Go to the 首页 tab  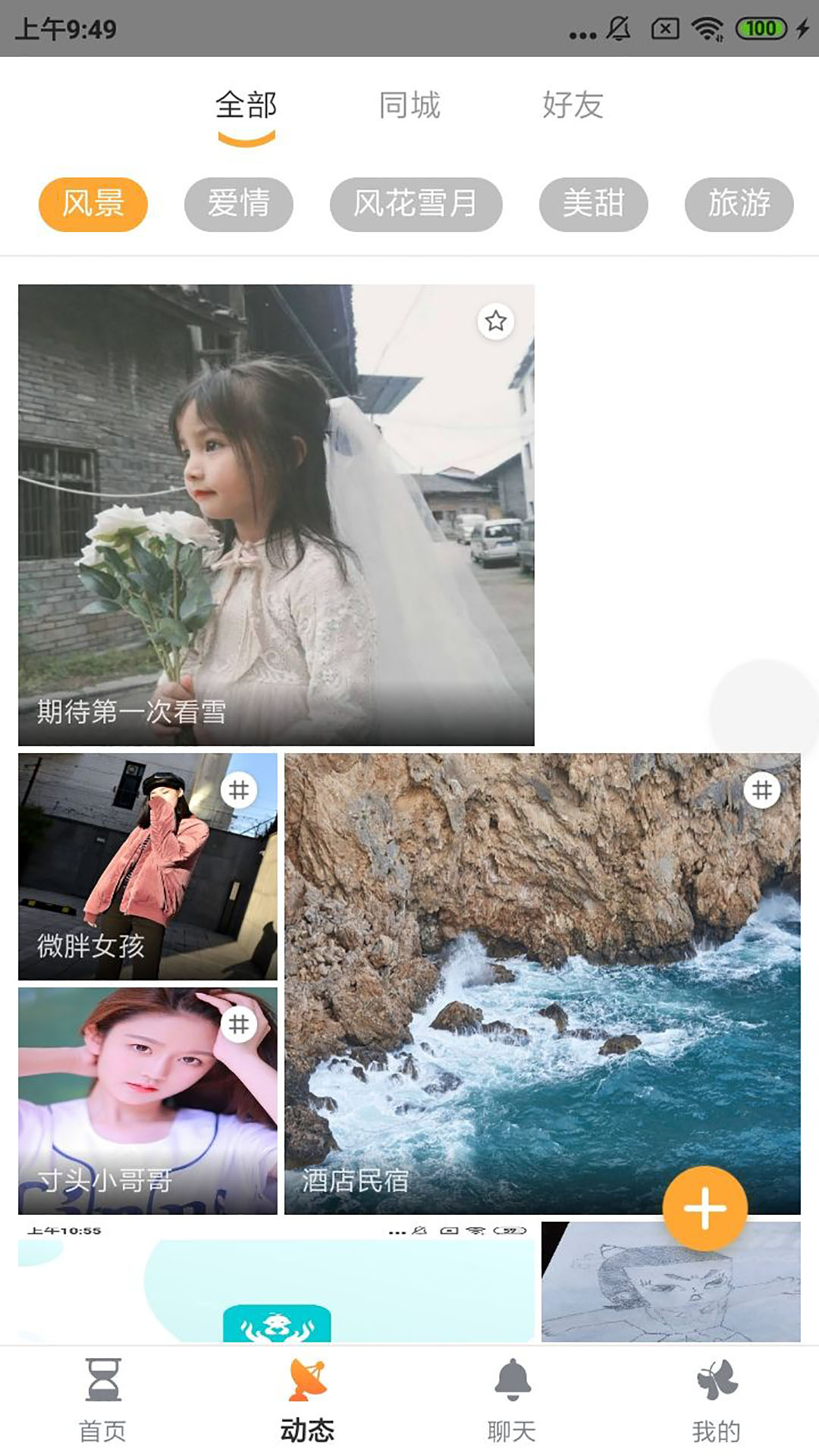click(103, 1401)
